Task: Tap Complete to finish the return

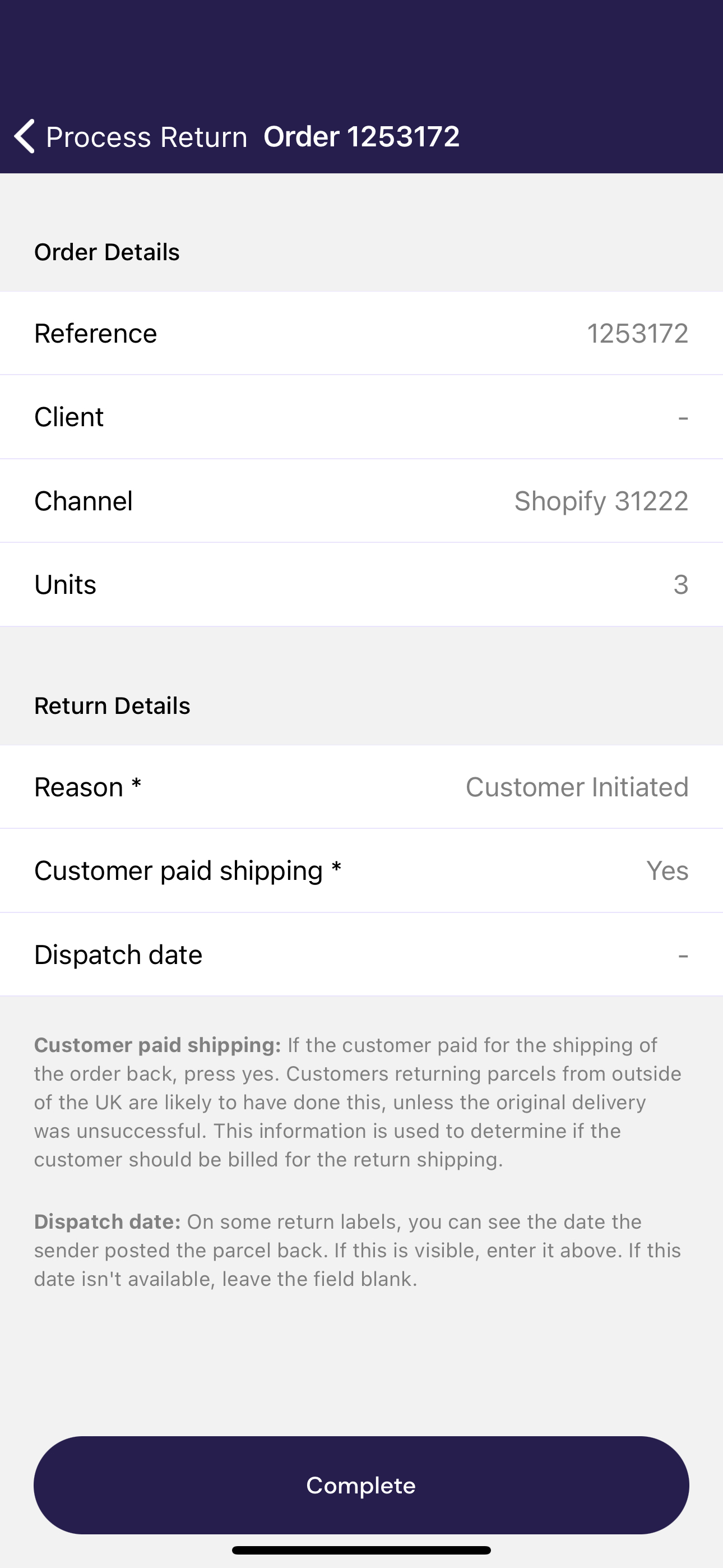Action: coord(361,1484)
